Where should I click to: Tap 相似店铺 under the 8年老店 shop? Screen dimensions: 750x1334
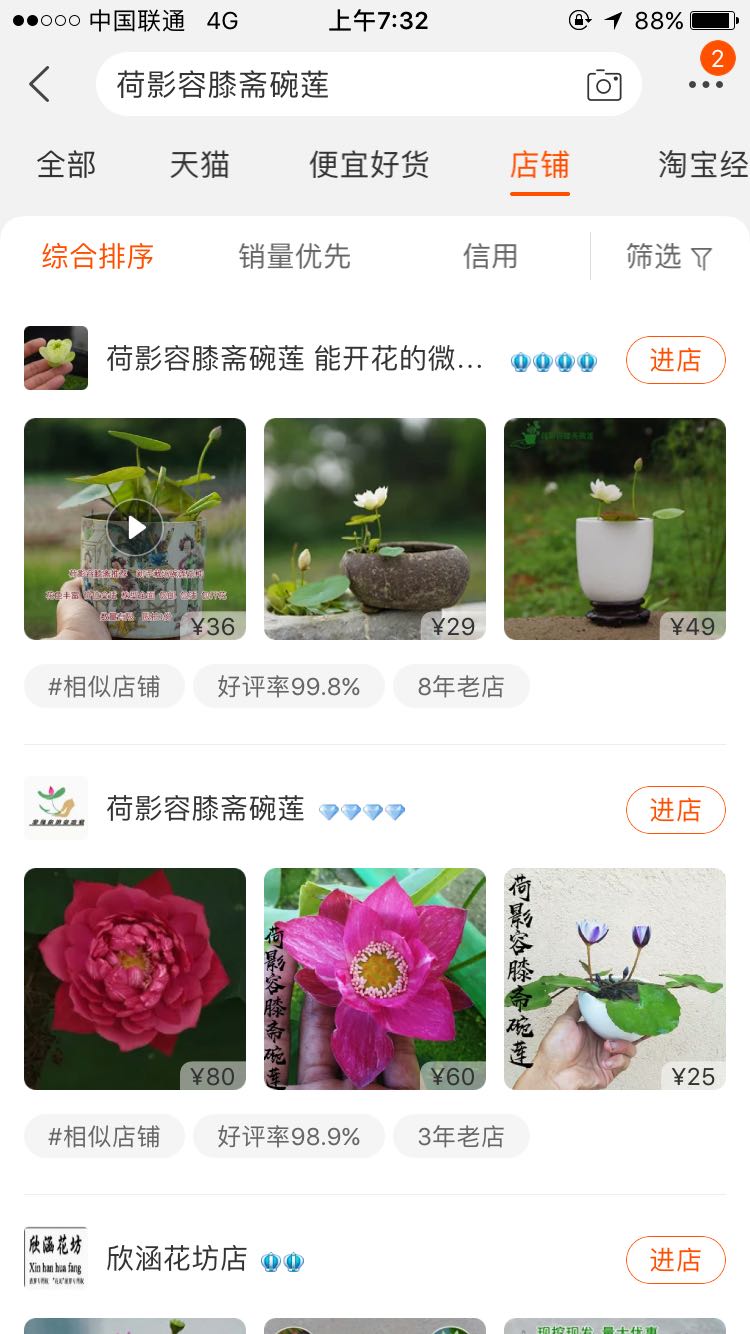(x=104, y=687)
